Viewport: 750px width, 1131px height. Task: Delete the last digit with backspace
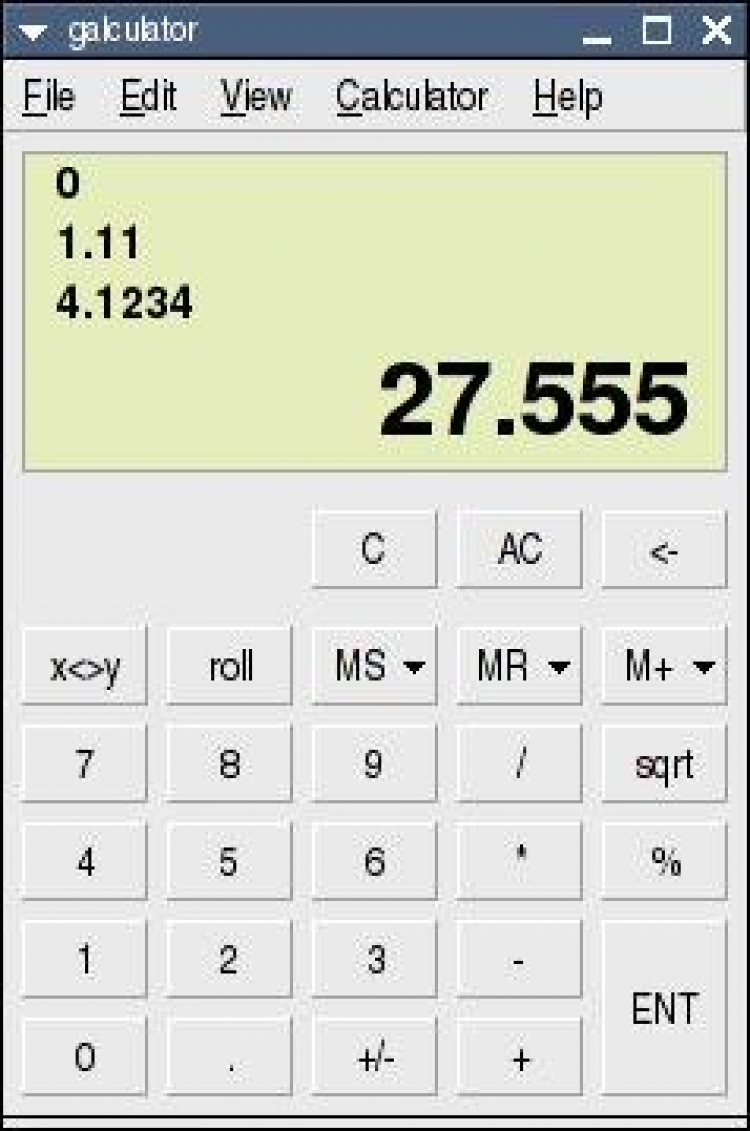click(x=664, y=549)
